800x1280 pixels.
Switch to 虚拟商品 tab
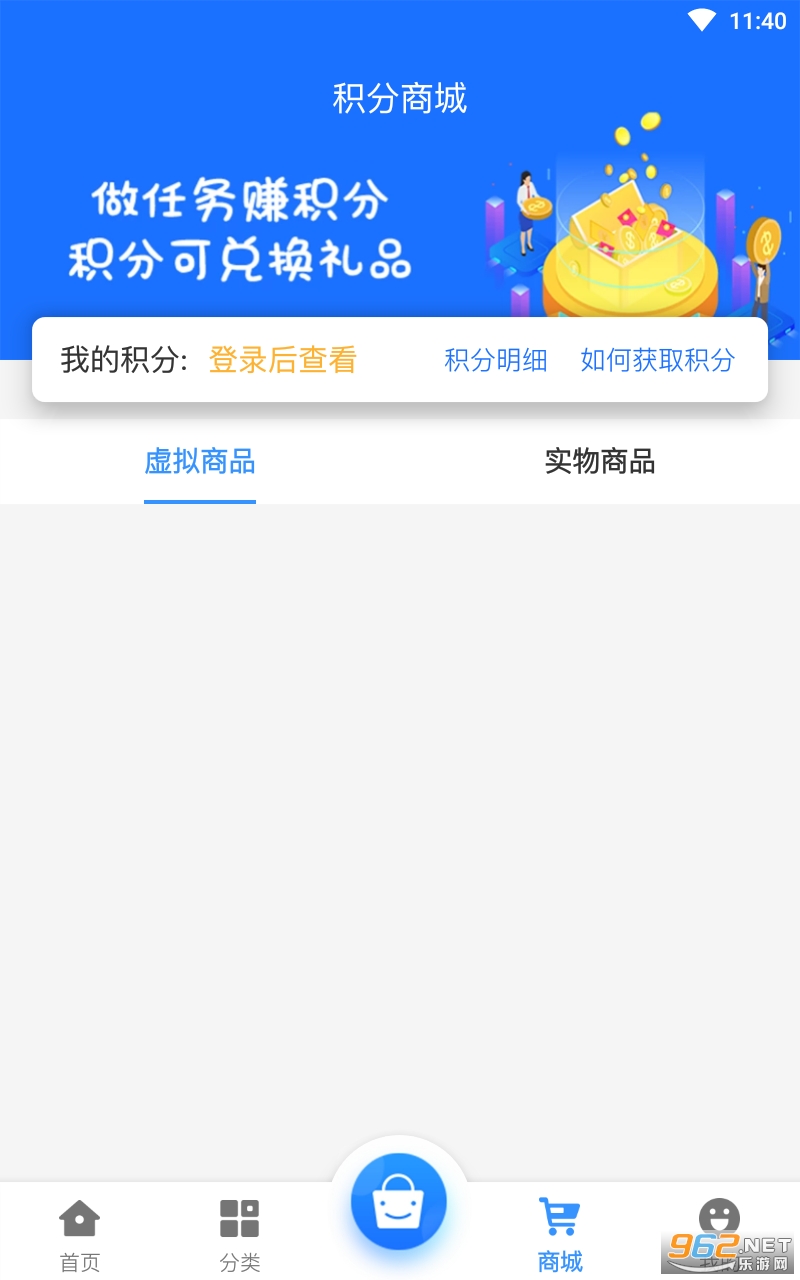[200, 462]
